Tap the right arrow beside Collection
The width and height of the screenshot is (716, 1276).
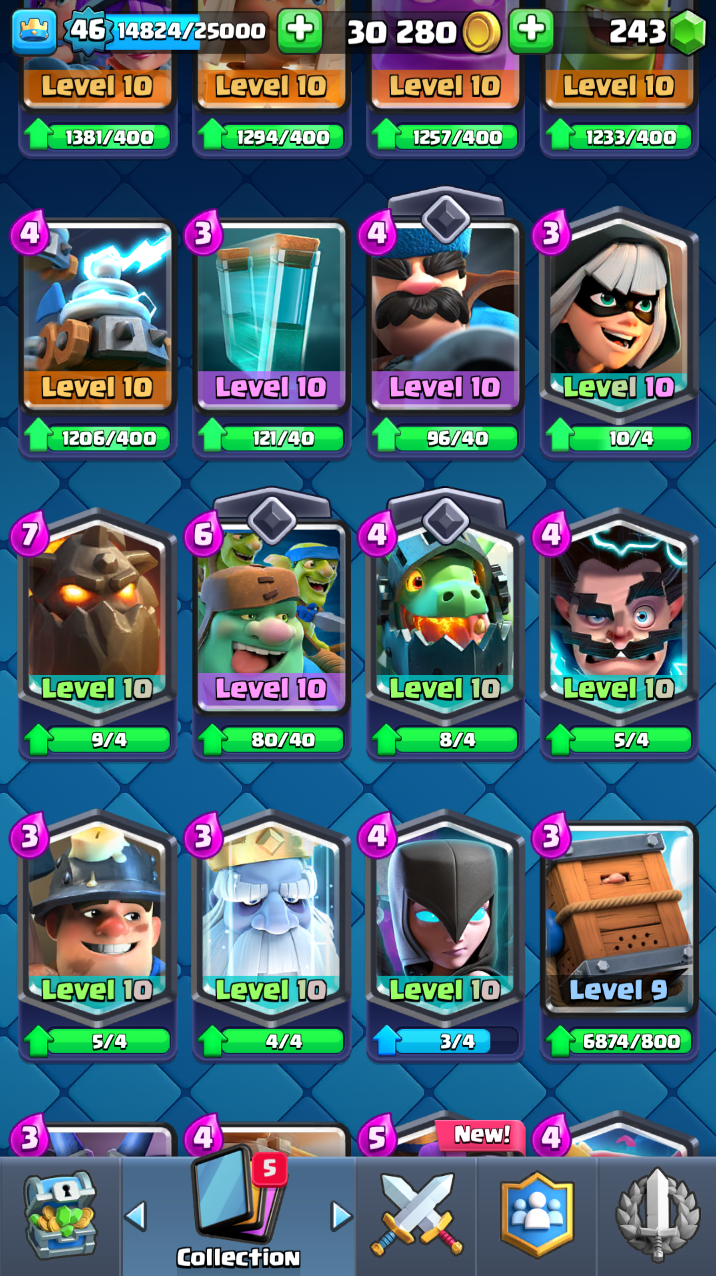pos(341,1216)
